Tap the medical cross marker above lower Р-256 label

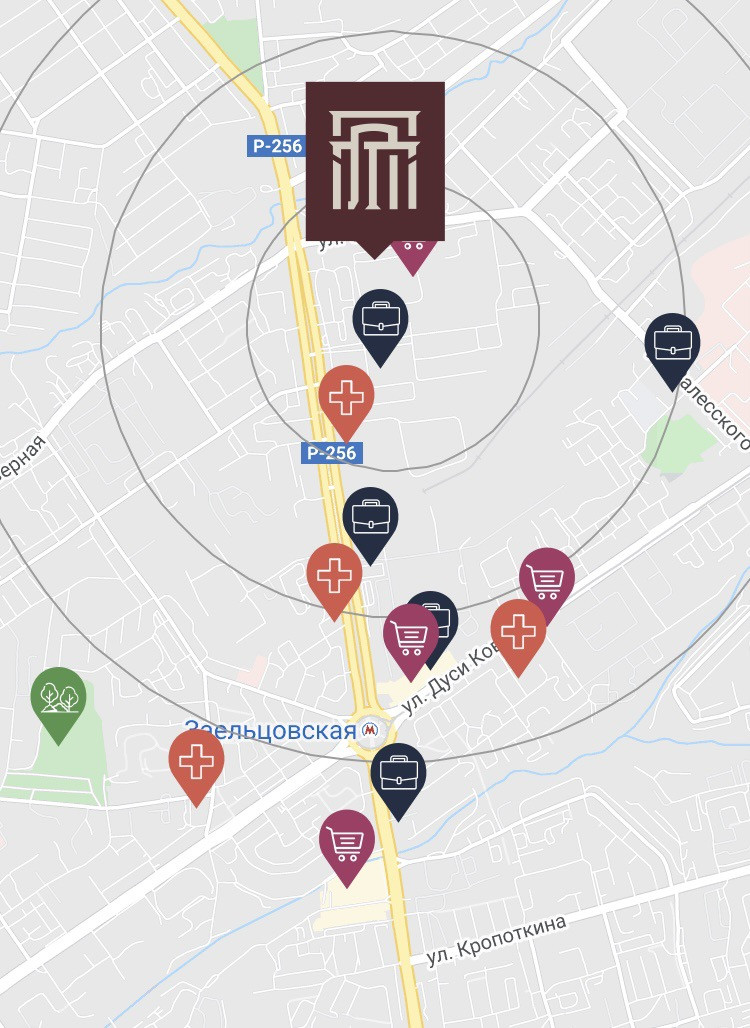click(346, 397)
